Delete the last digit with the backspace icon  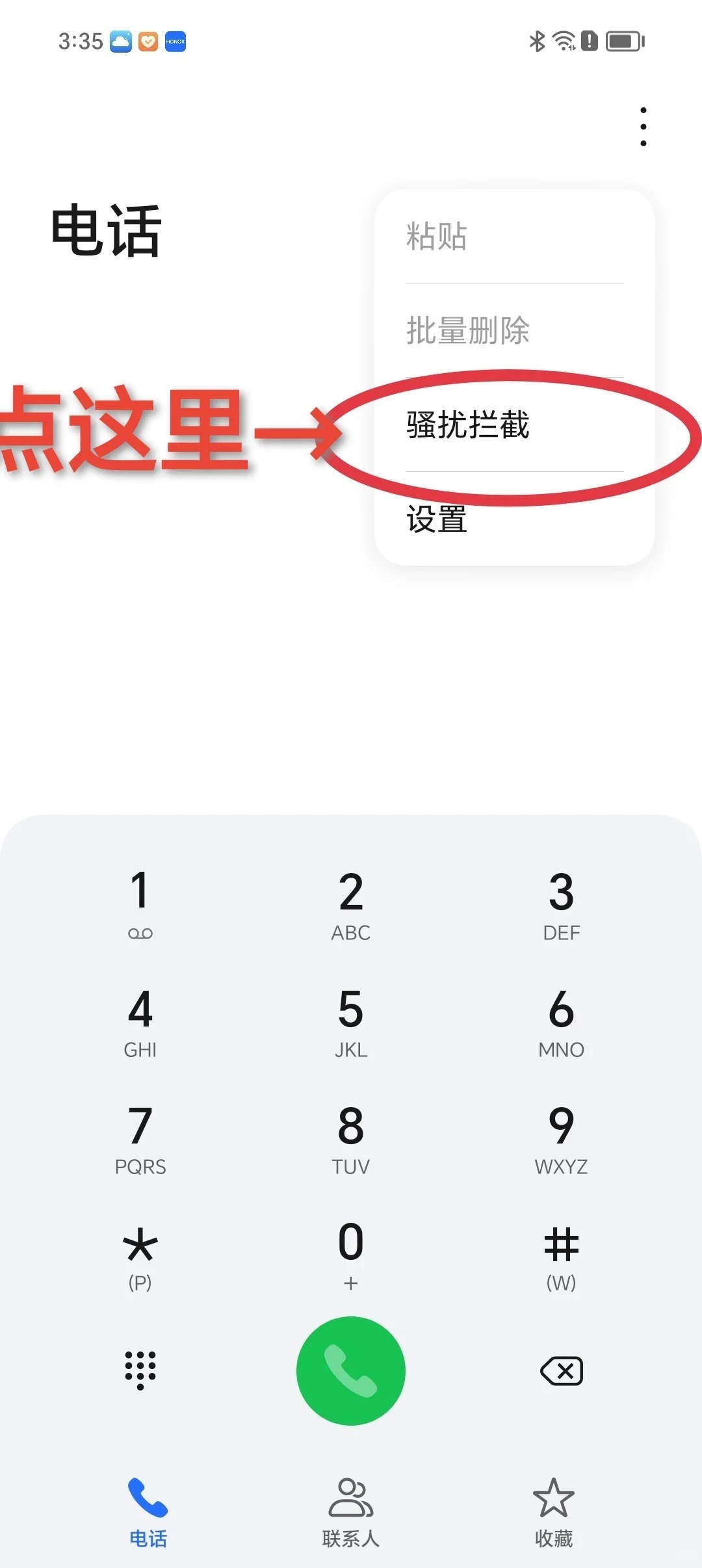pos(562,1371)
